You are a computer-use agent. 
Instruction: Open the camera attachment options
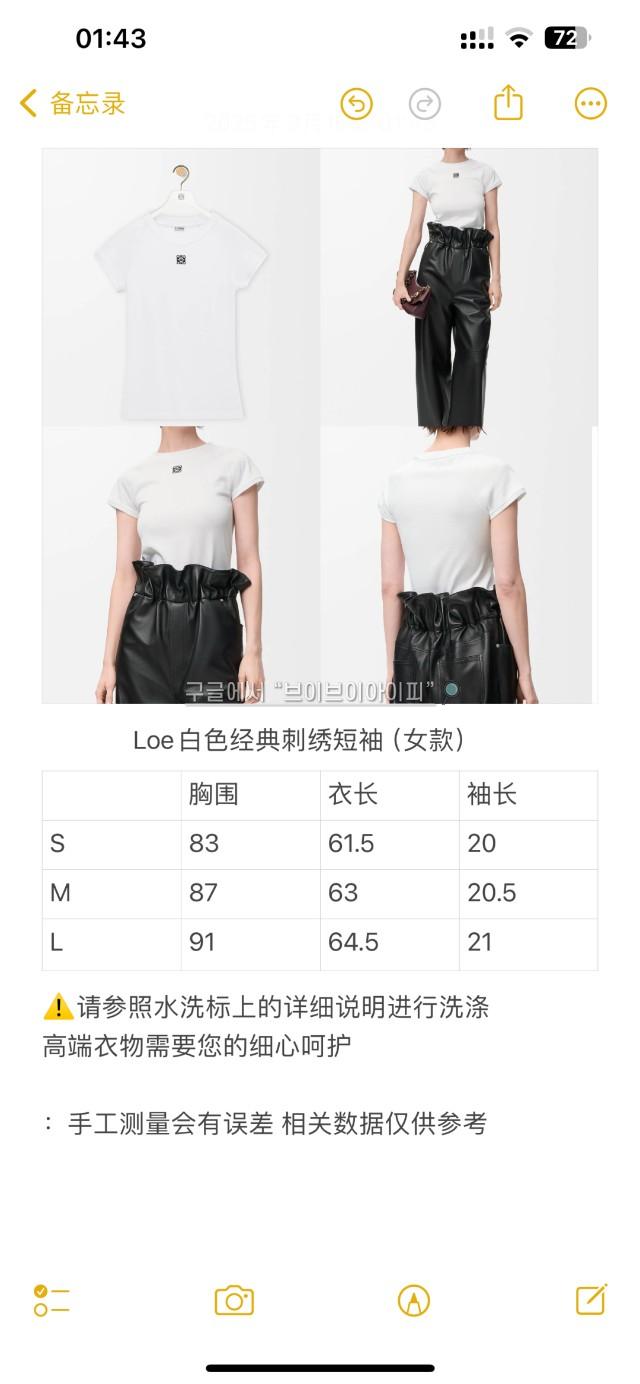[234, 1300]
